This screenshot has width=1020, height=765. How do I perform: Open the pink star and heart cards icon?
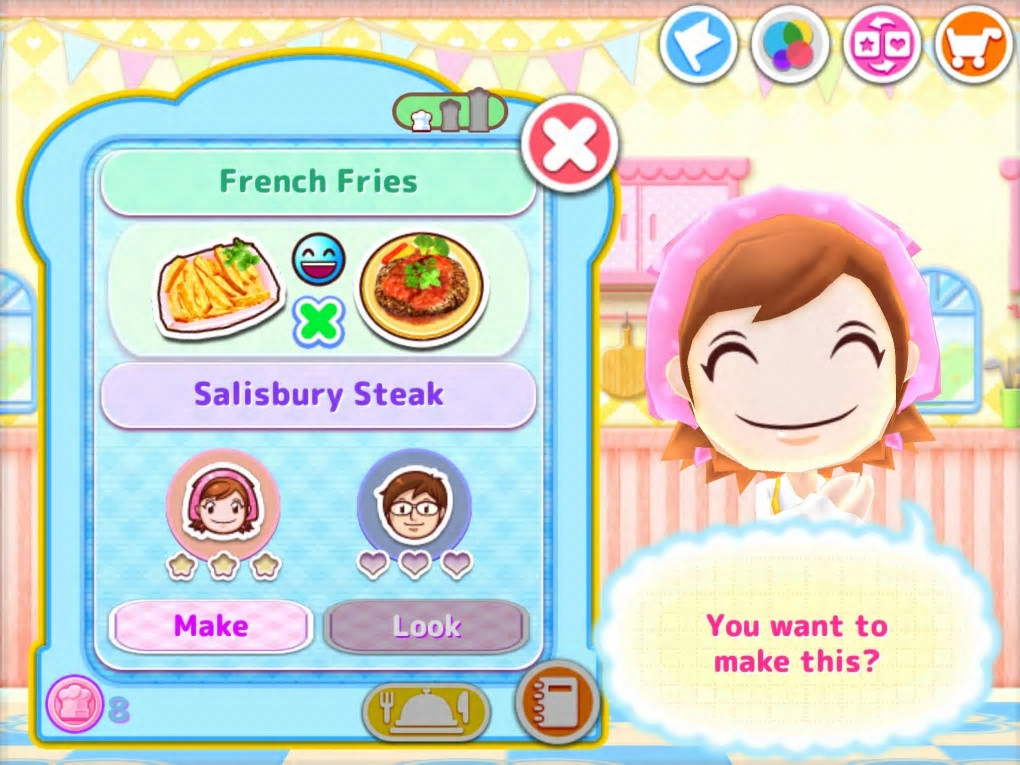pyautogui.click(x=882, y=45)
